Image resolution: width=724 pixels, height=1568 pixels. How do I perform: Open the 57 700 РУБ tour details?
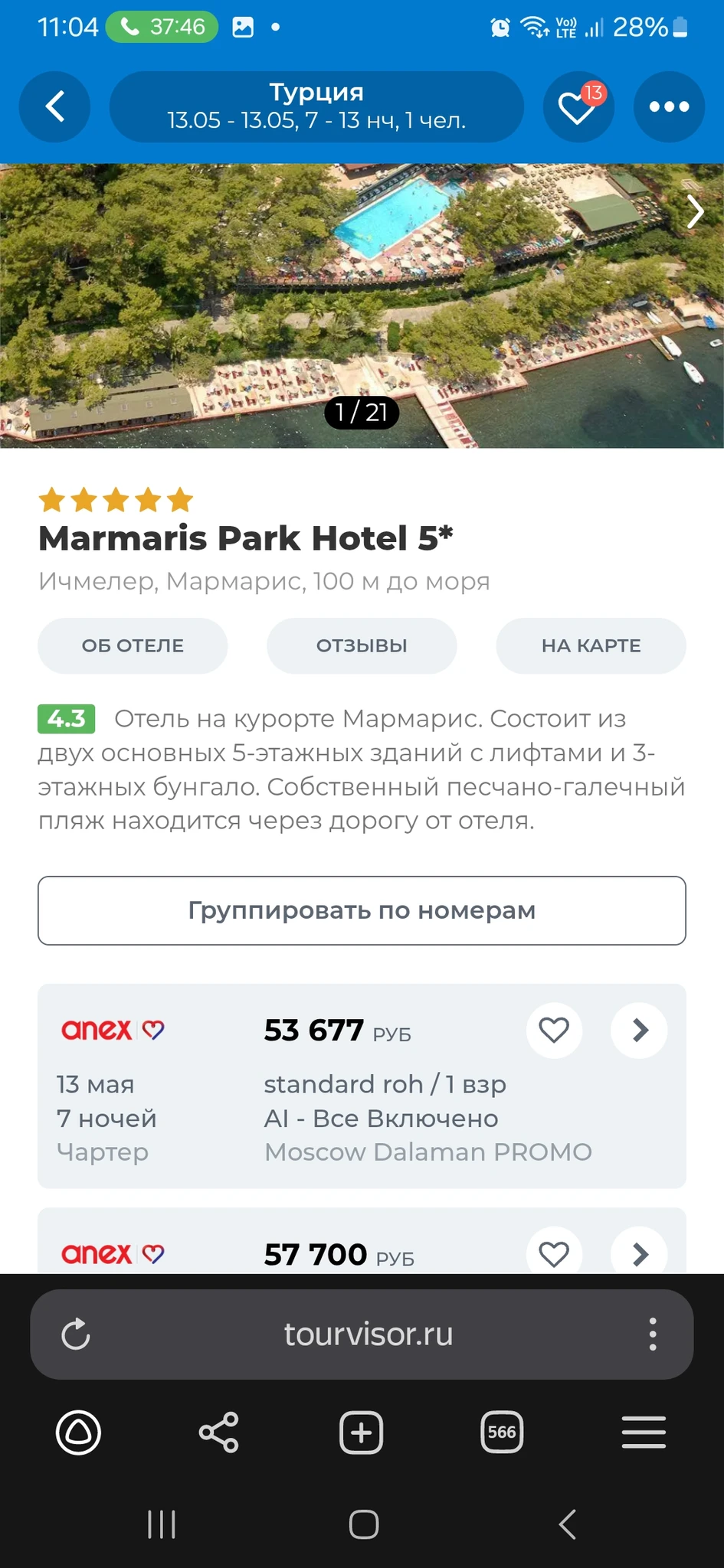click(640, 1254)
